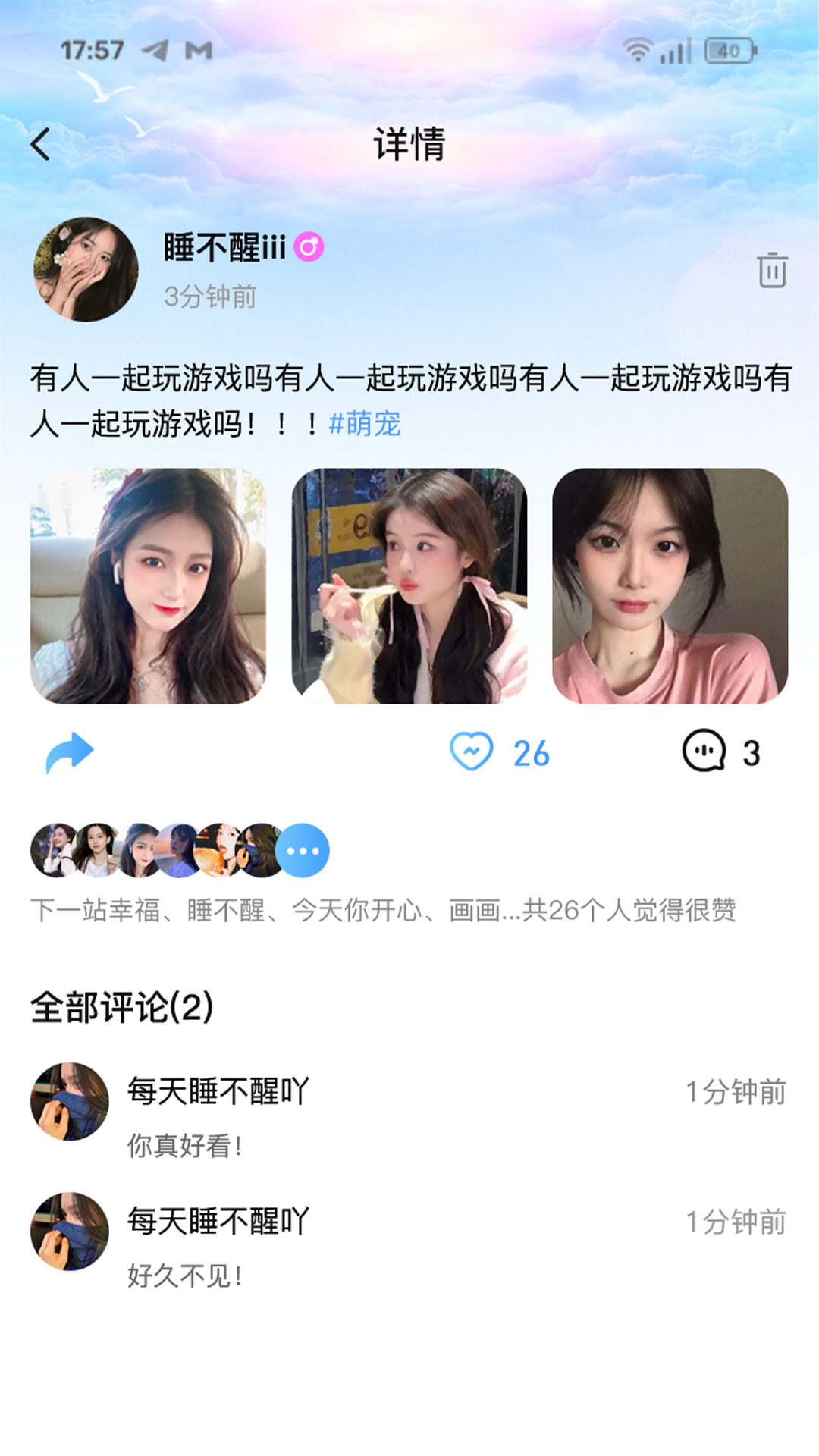Show more likers with blue dots button

point(303,850)
